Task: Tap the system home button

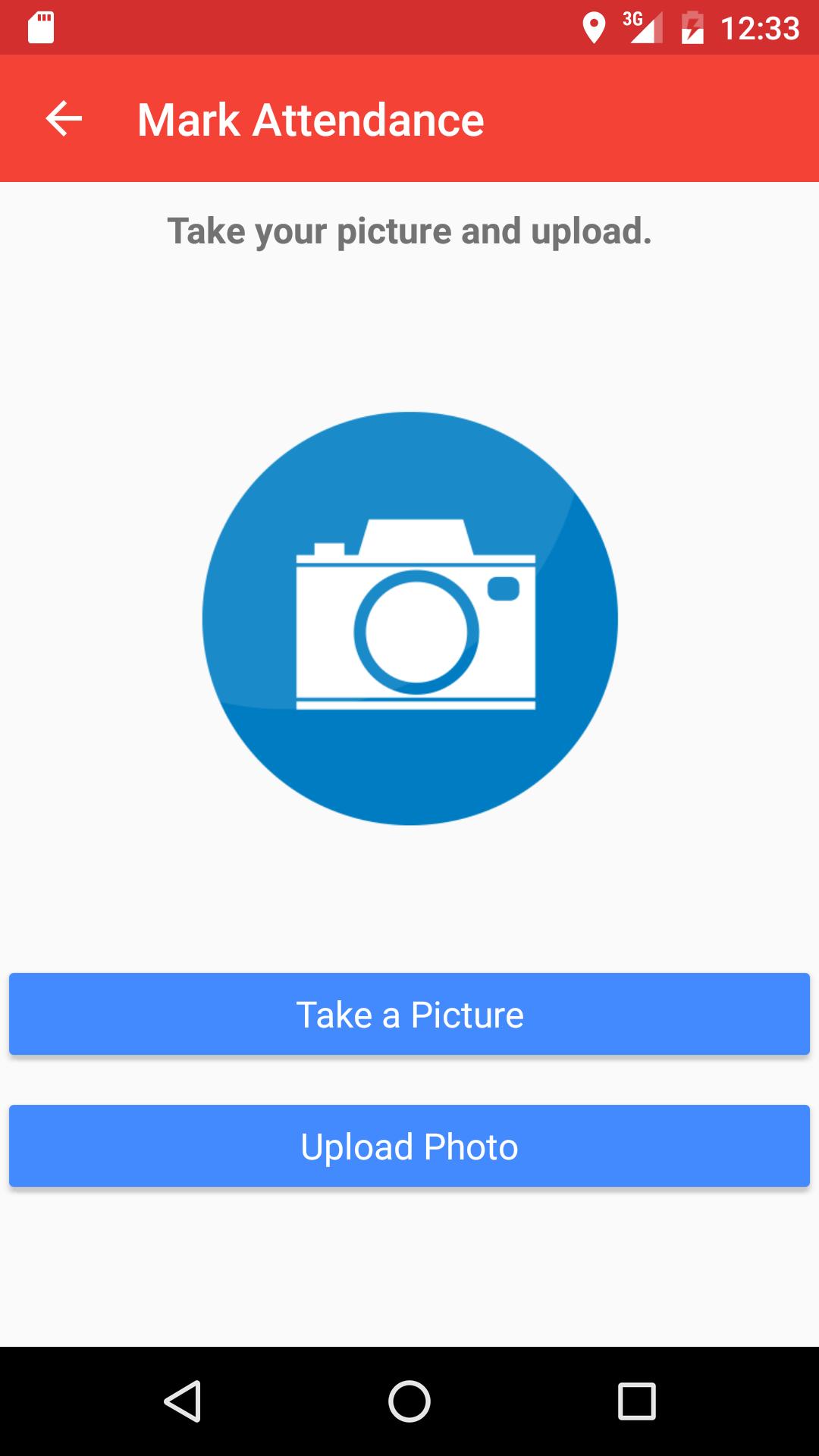Action: 409,1401
